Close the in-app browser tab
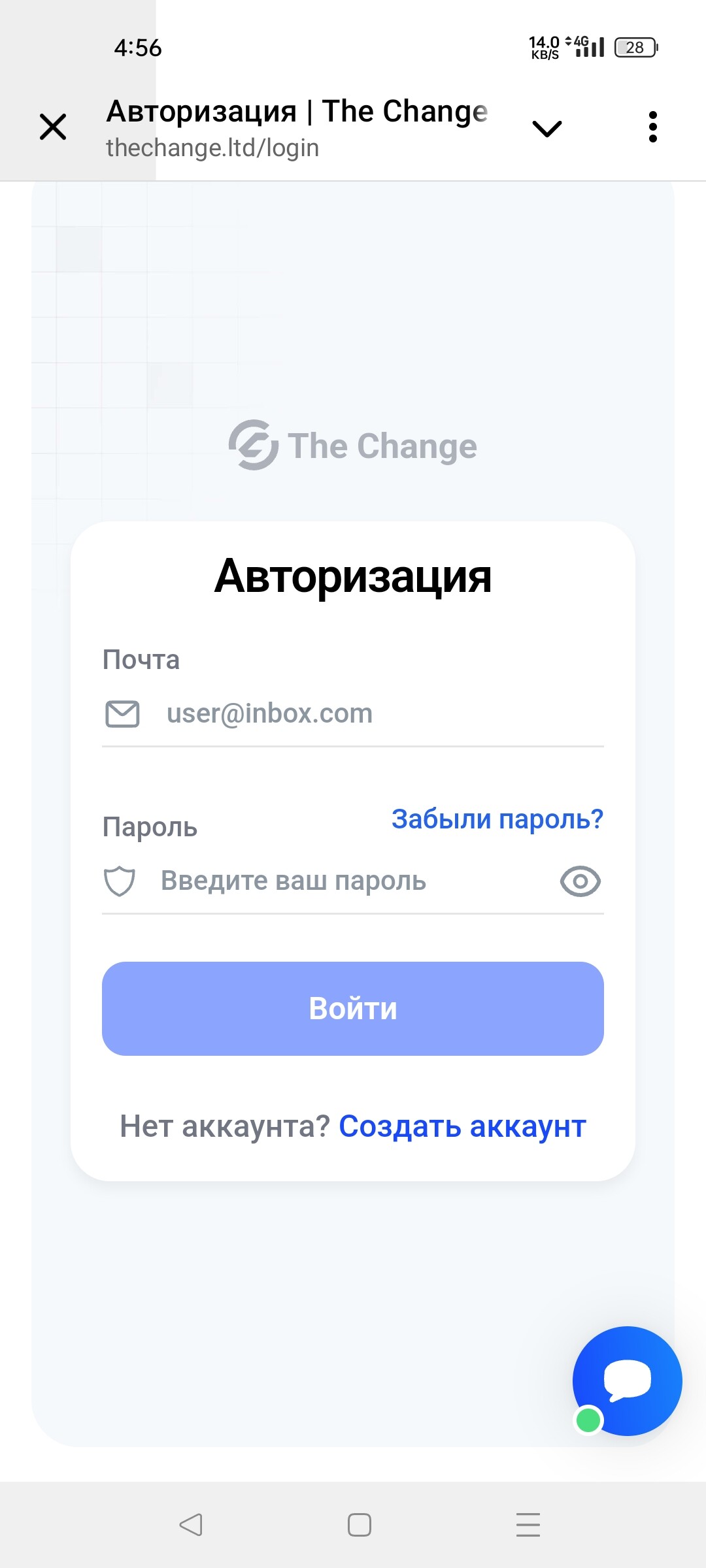Viewport: 706px width, 1568px height. (x=53, y=127)
